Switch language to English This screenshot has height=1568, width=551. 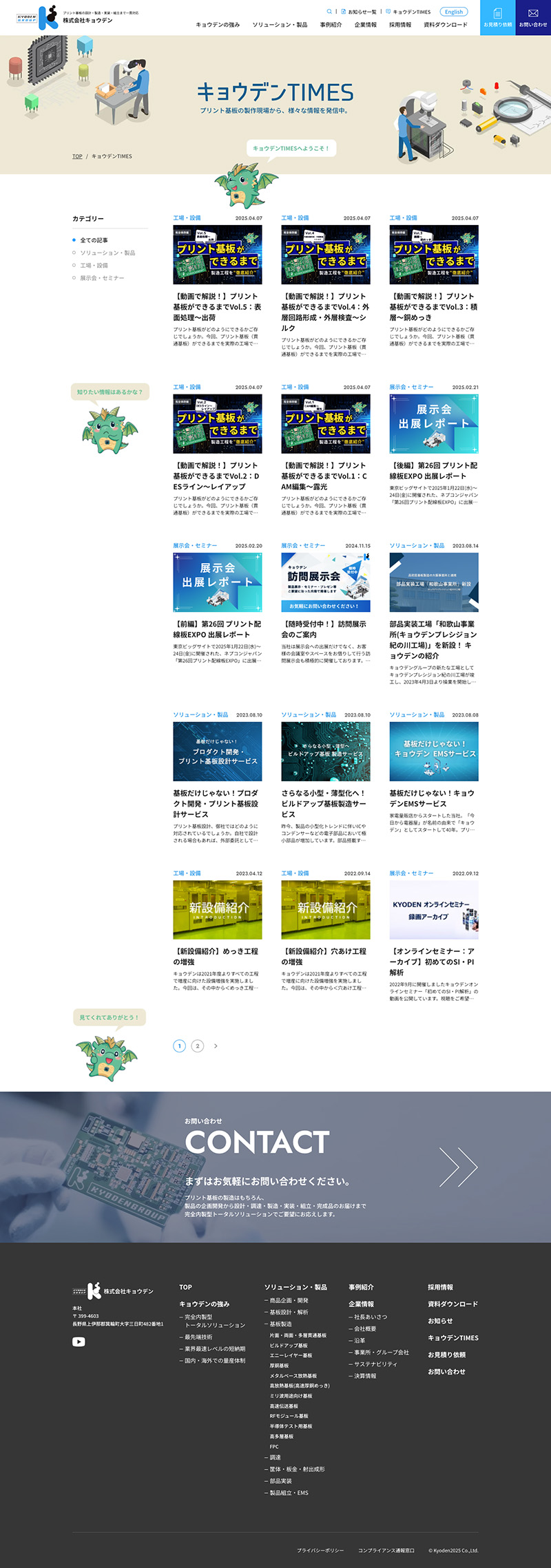[453, 12]
